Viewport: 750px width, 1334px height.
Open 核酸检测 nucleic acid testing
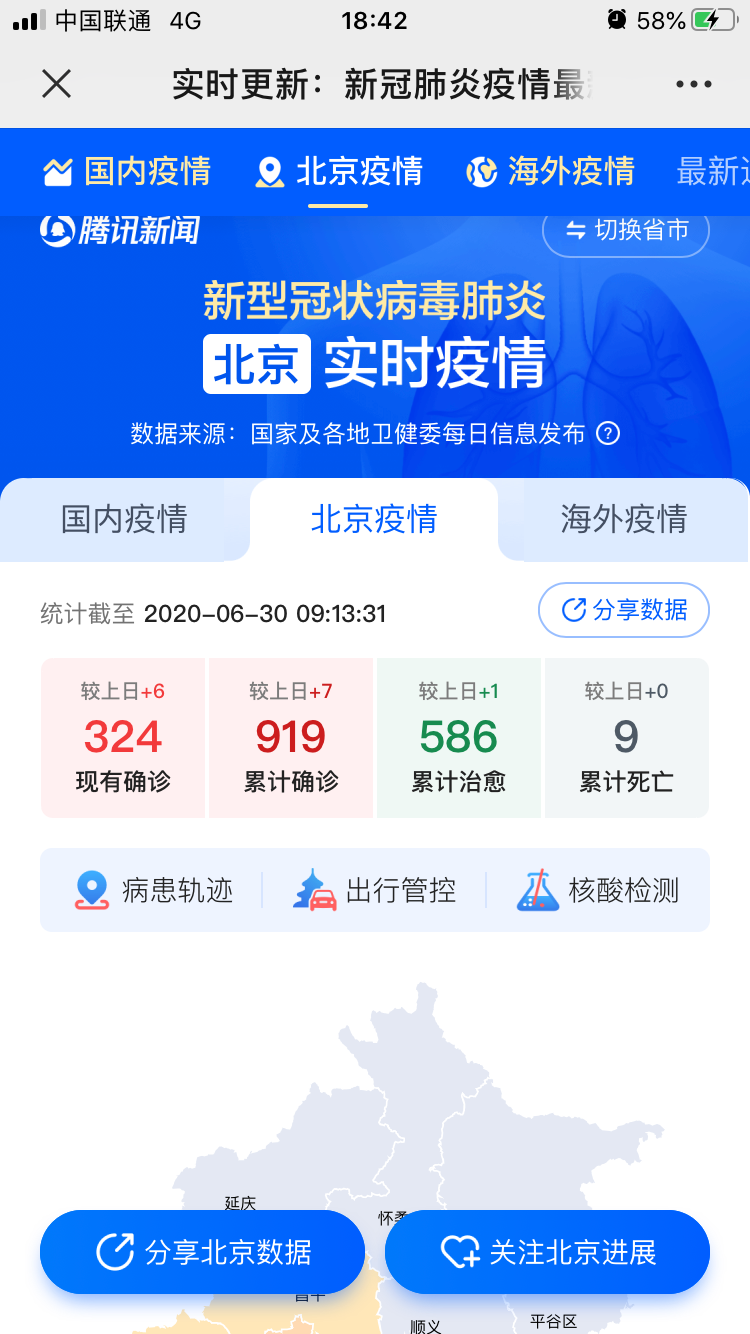[x=598, y=890]
